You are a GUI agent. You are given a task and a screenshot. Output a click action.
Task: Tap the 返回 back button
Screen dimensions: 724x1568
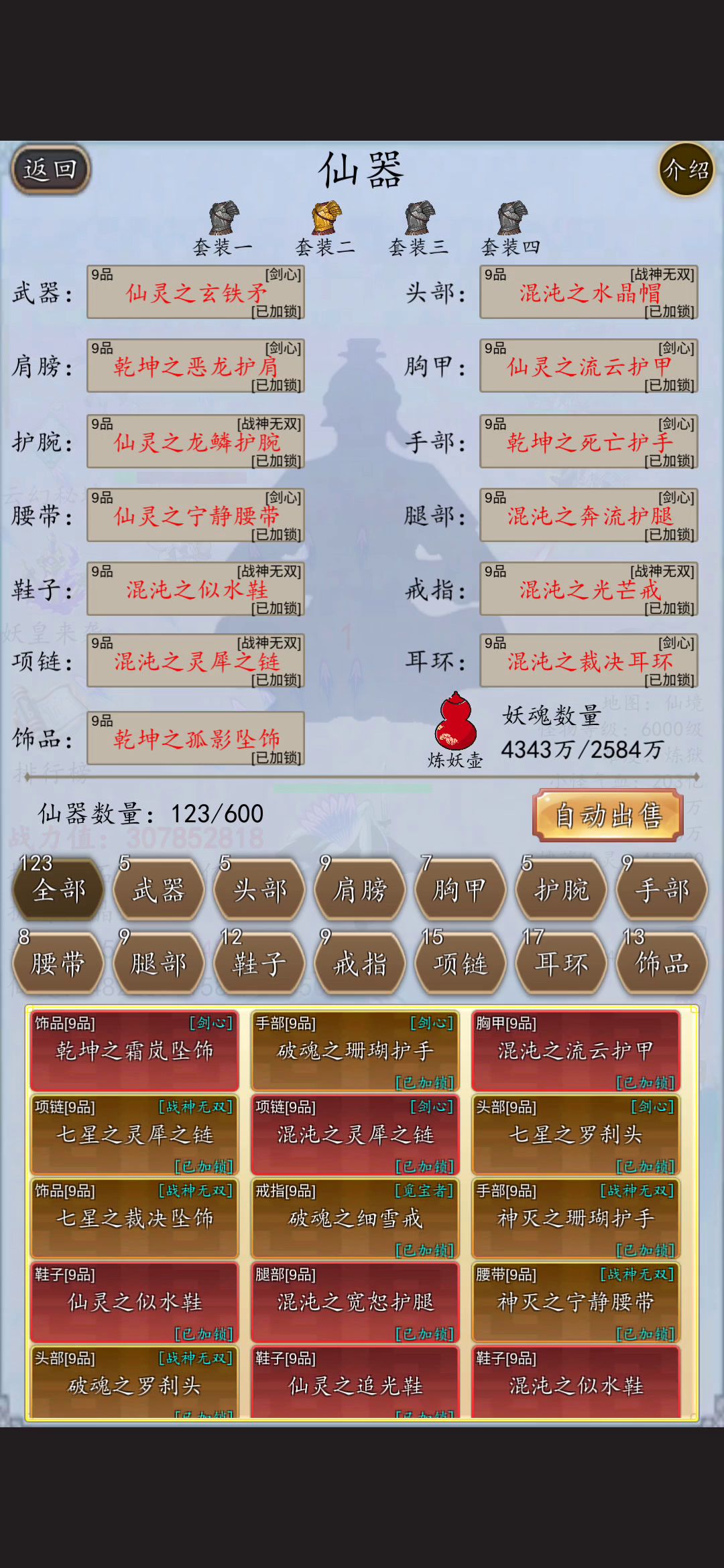50,169
